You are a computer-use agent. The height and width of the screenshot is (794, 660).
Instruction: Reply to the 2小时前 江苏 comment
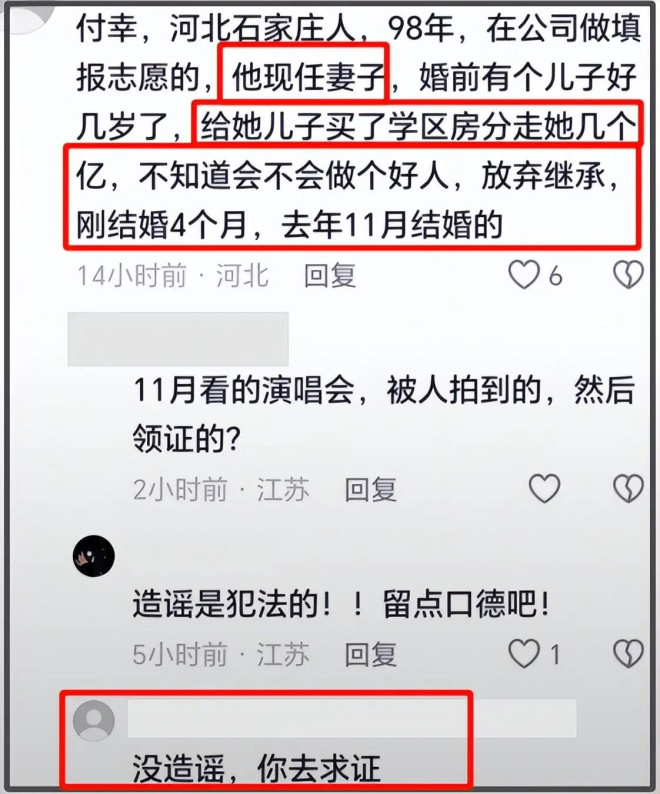(371, 489)
